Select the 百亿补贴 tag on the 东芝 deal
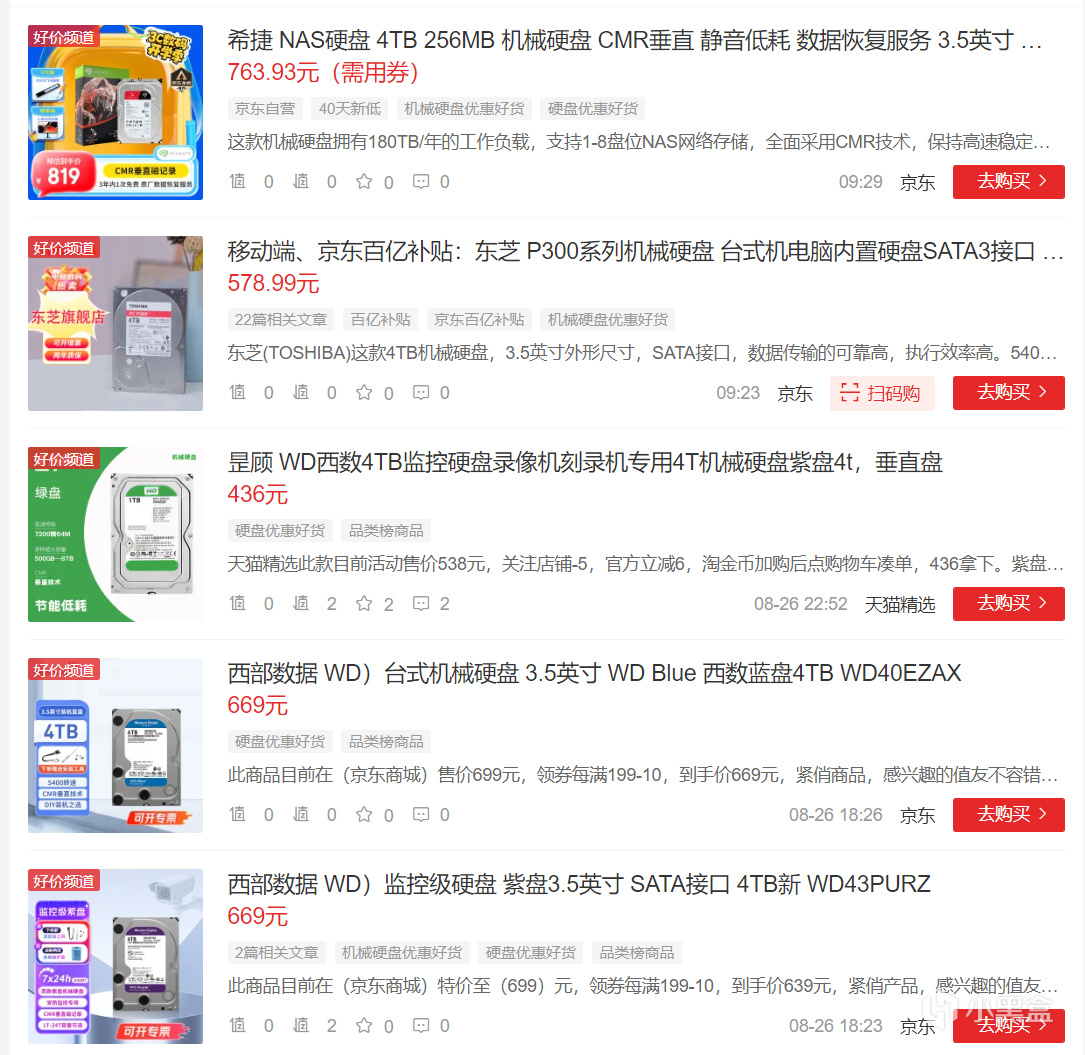The width and height of the screenshot is (1085, 1055). coord(380,320)
